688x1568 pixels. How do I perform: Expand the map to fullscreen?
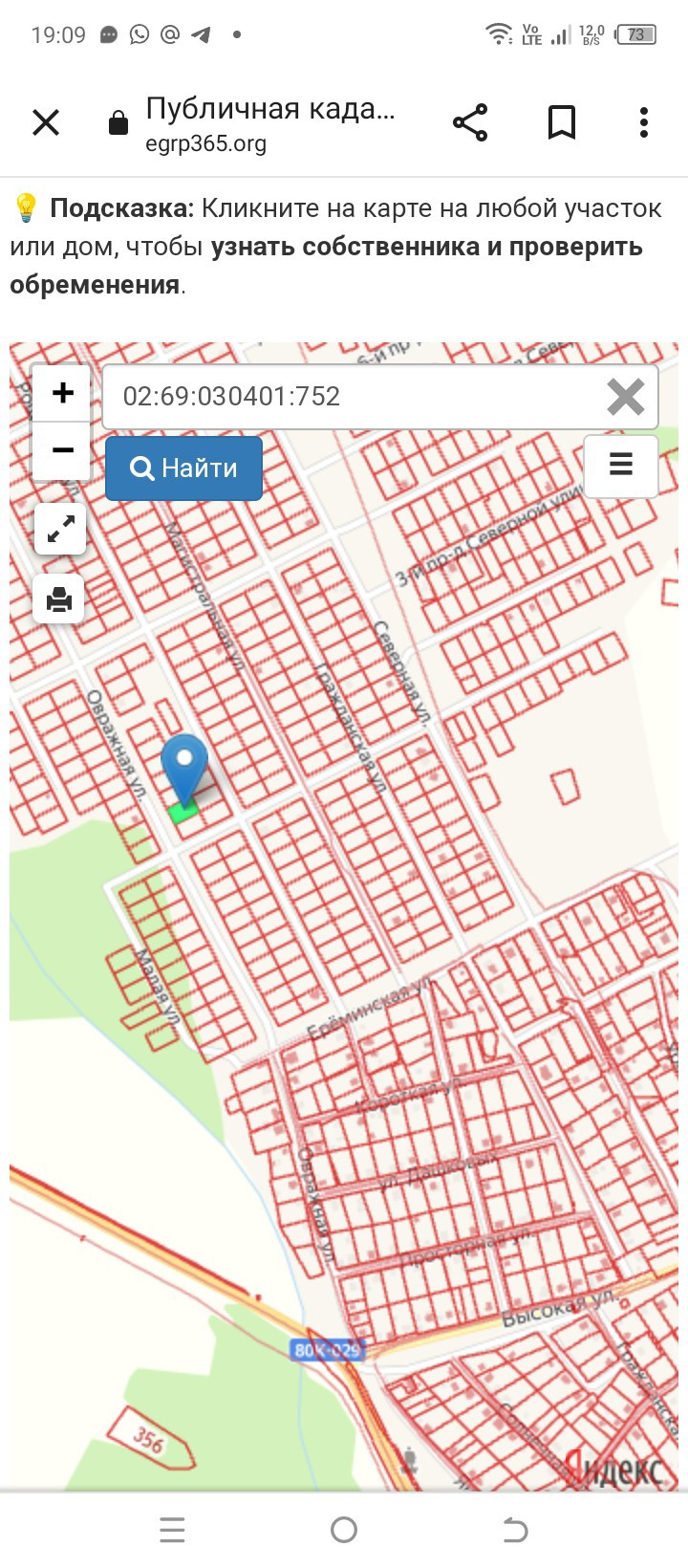click(60, 529)
